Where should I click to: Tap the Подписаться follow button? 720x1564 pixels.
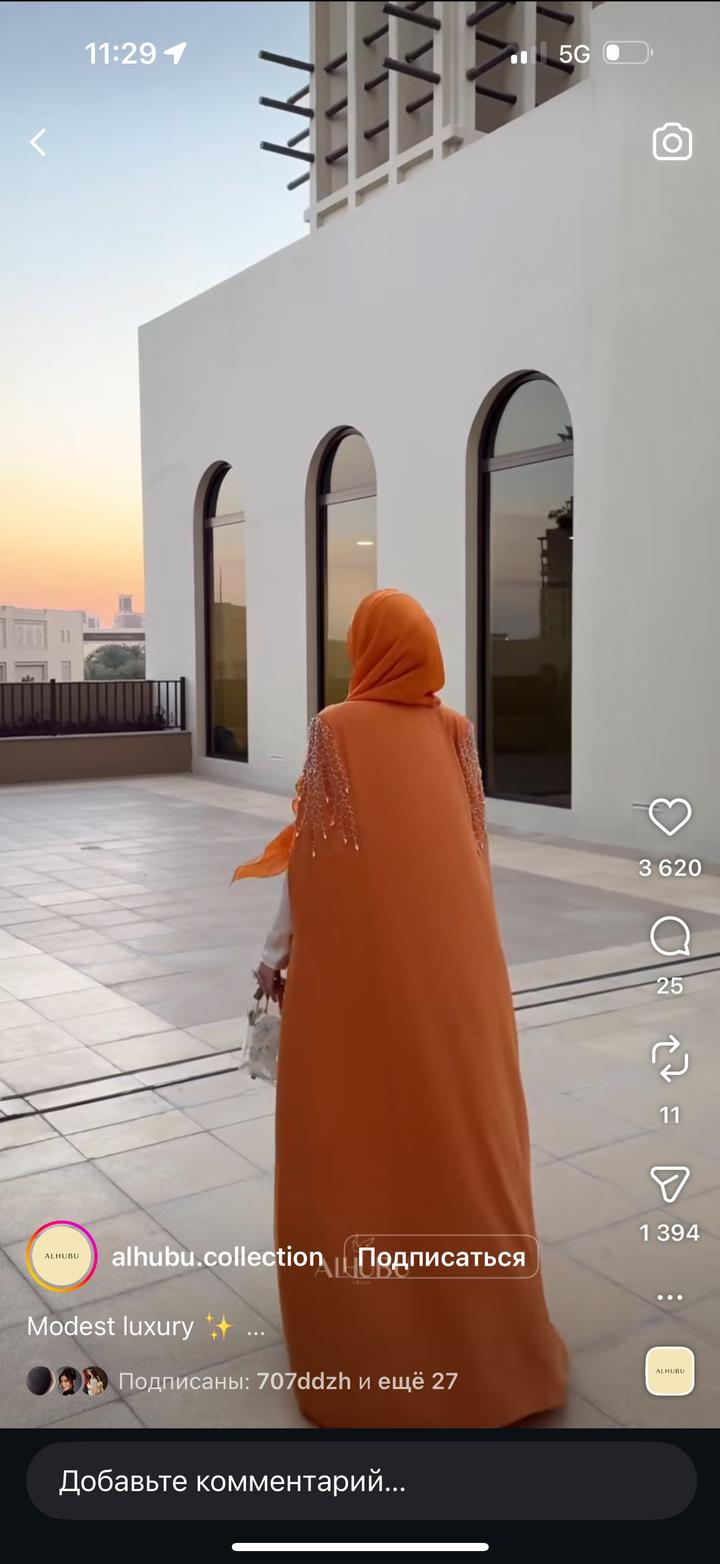(441, 1257)
